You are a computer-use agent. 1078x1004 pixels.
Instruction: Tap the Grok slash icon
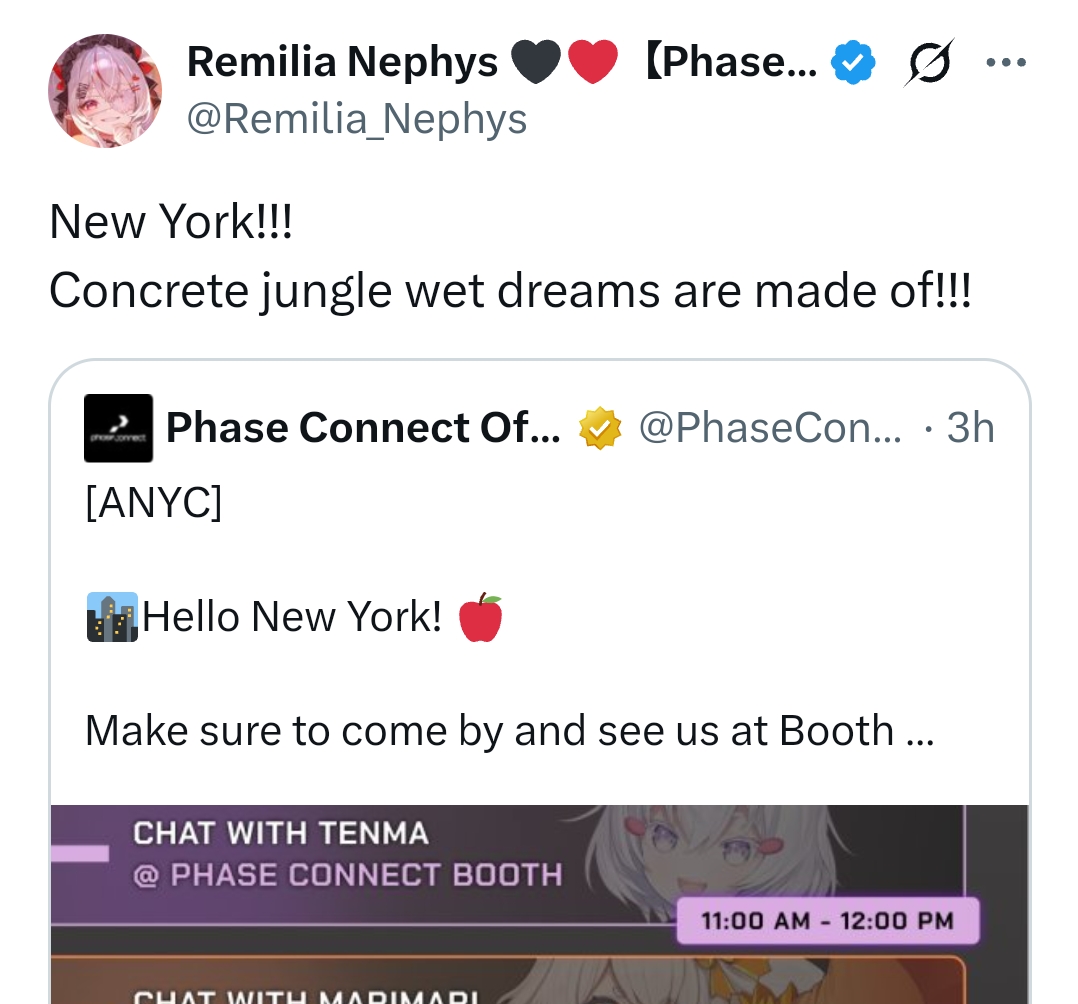[x=928, y=63]
